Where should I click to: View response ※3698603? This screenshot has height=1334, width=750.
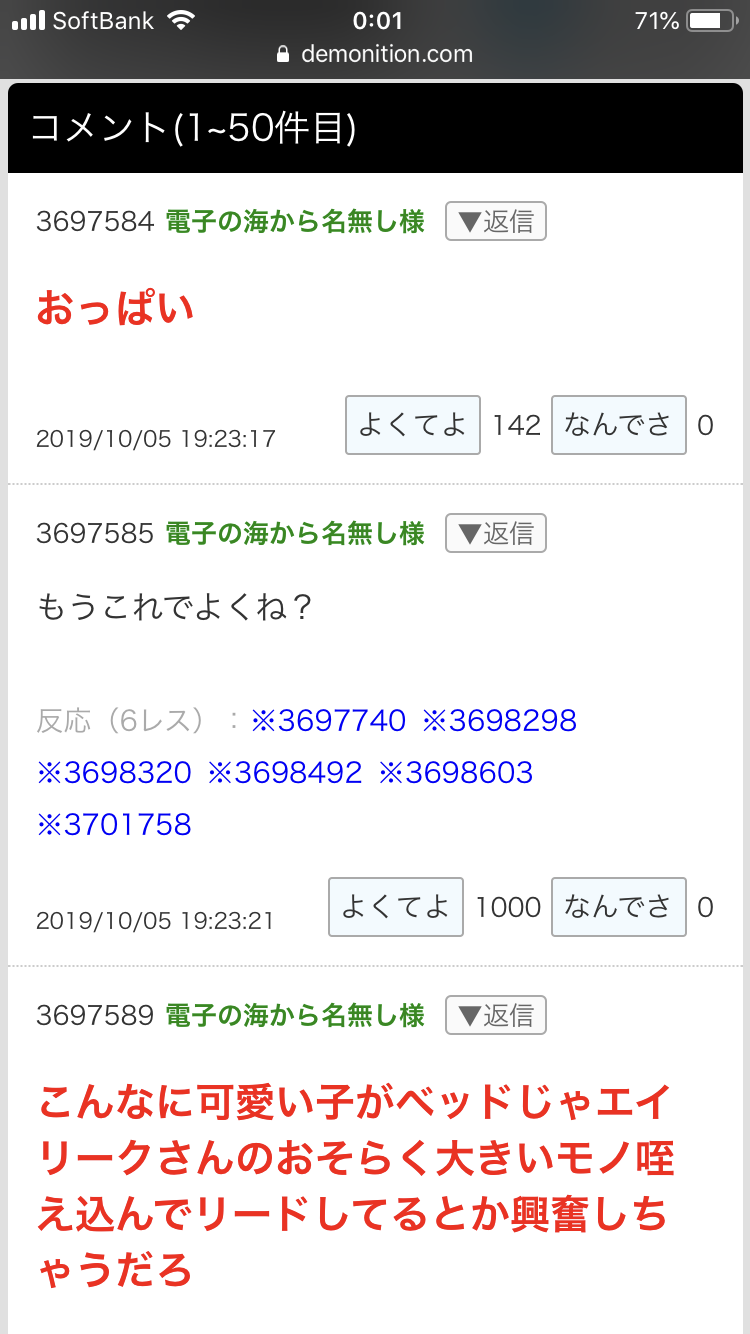point(456,773)
